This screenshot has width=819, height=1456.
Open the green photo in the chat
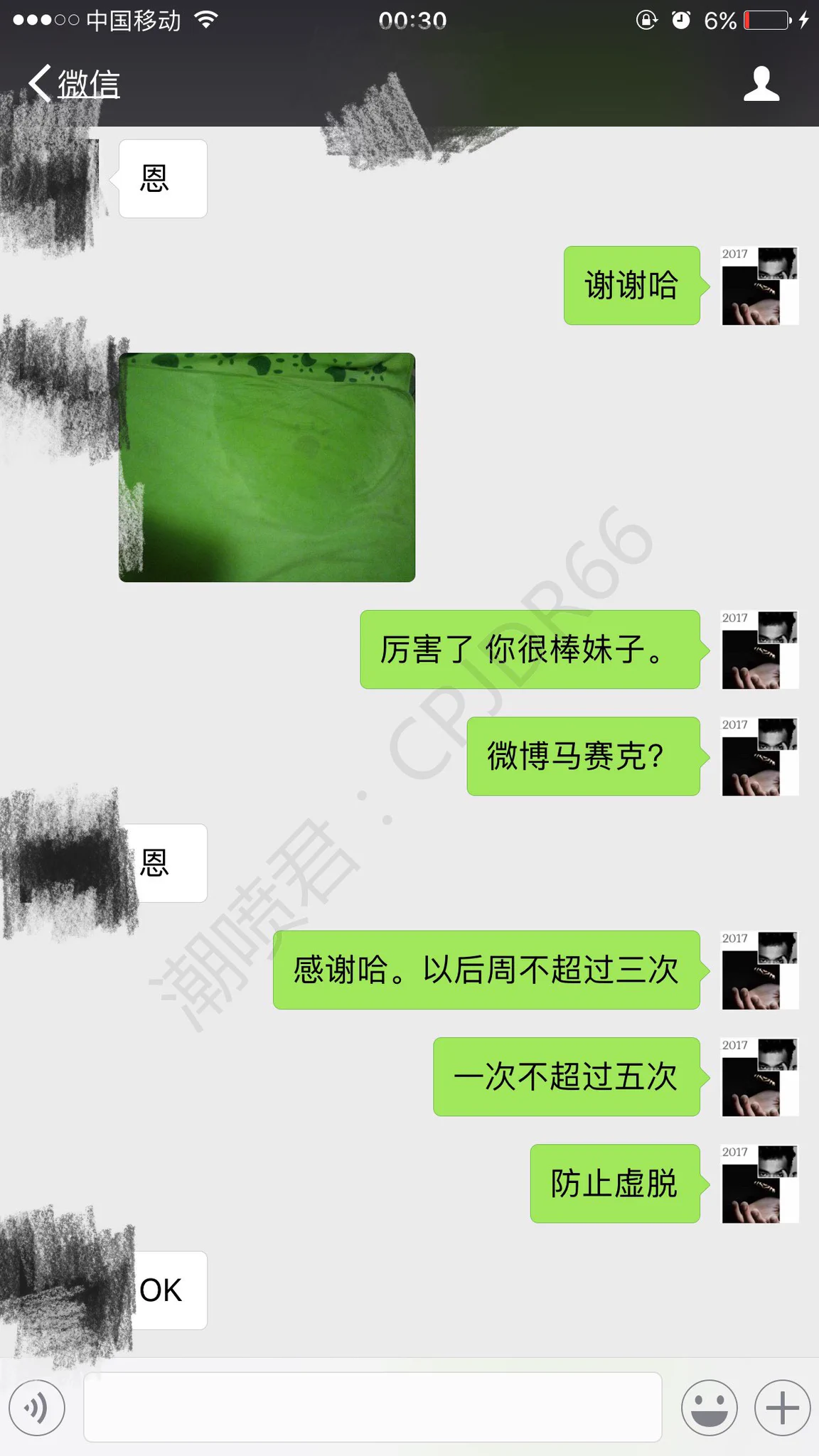[267, 467]
